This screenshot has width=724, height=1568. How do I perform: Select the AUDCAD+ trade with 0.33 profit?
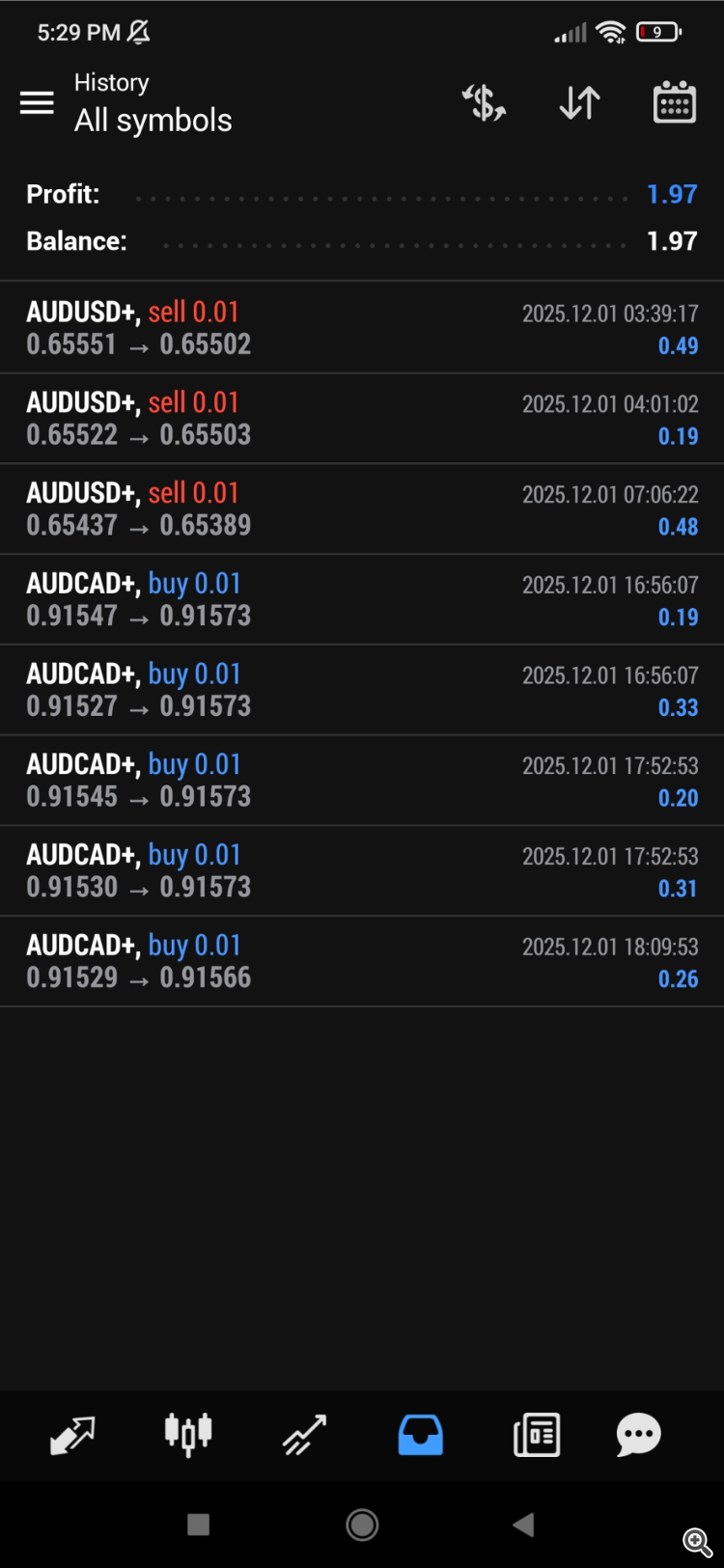pos(362,689)
